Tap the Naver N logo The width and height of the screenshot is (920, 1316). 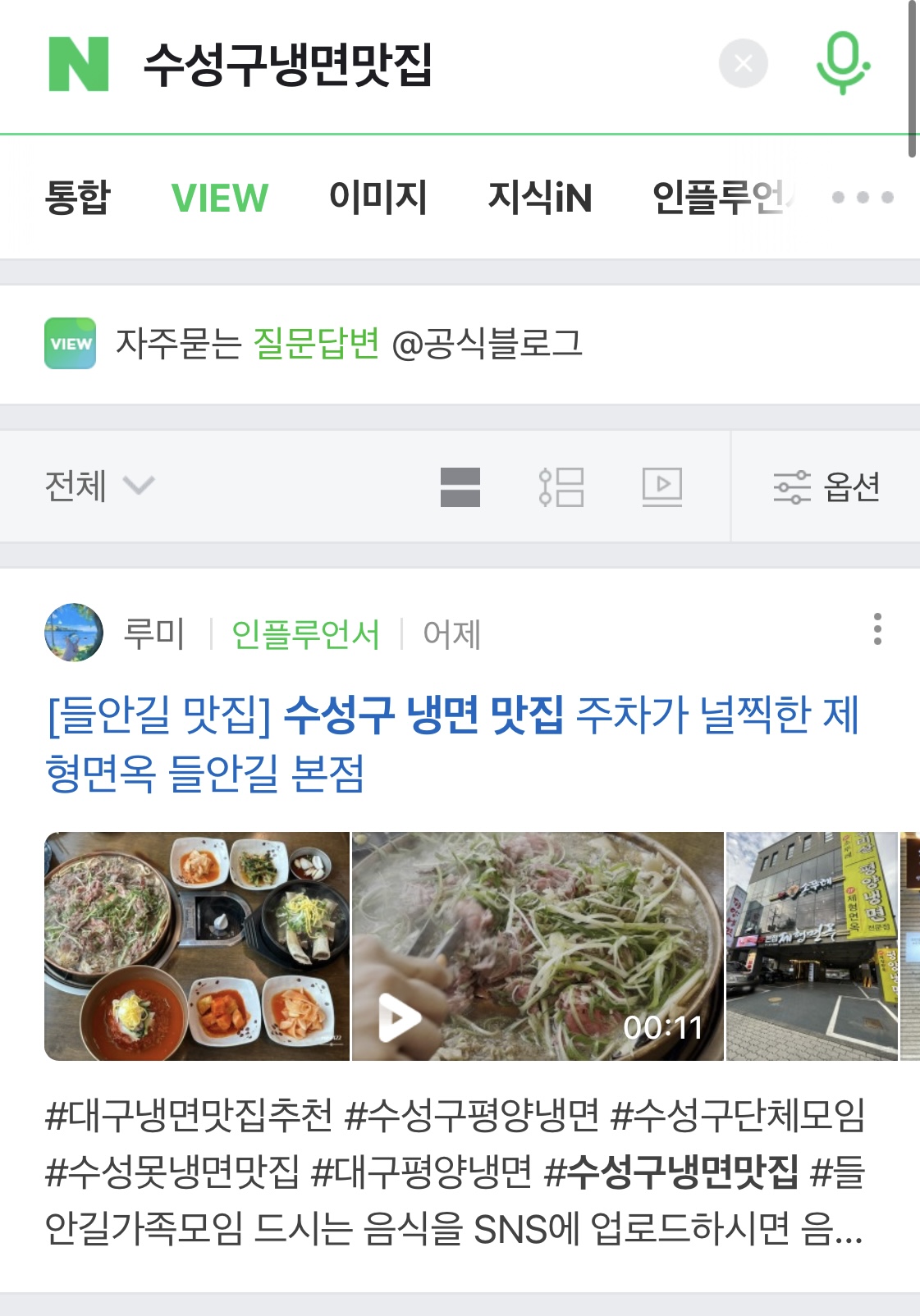(79, 64)
